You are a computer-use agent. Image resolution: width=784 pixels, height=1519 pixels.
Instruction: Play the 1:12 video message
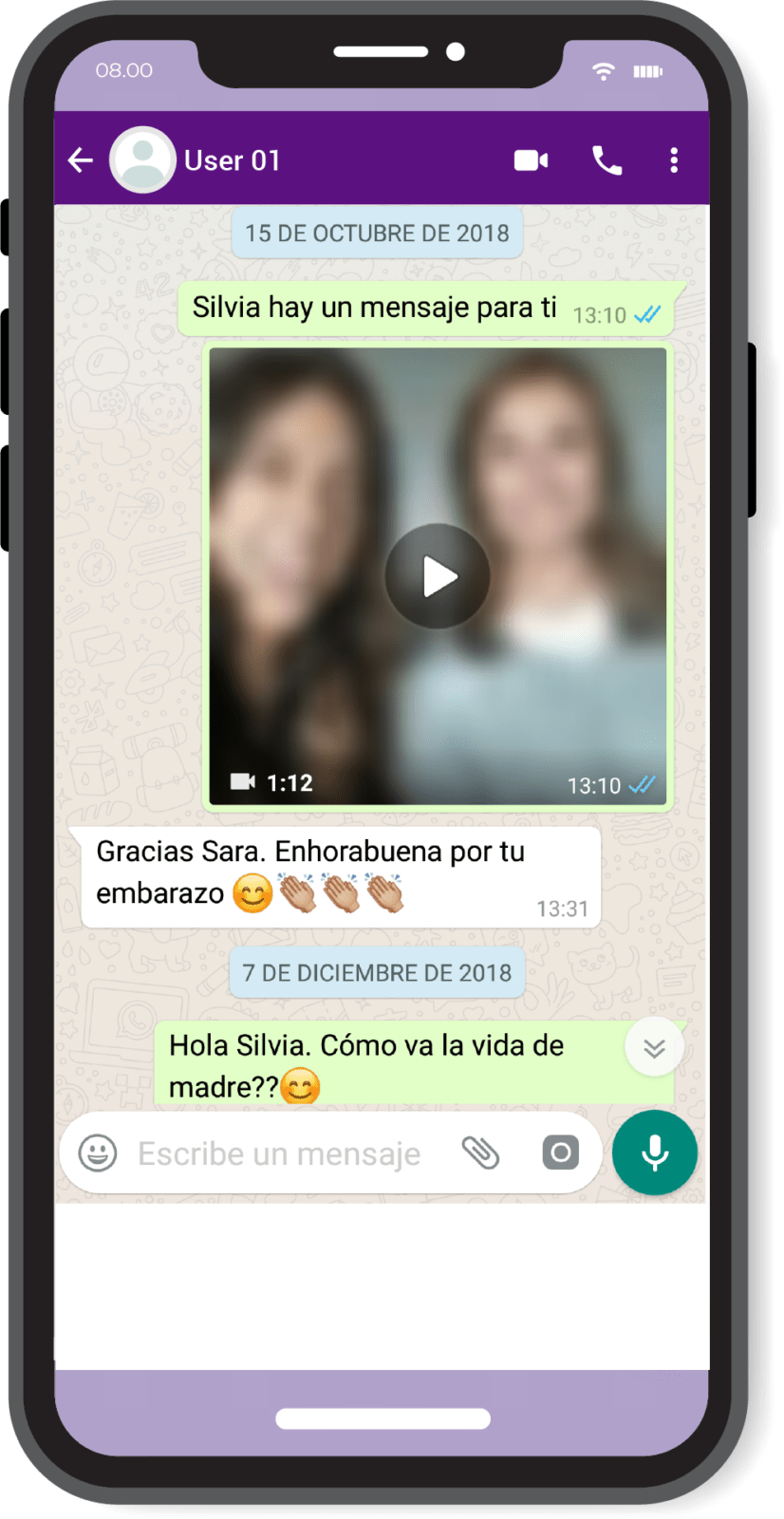click(x=437, y=575)
